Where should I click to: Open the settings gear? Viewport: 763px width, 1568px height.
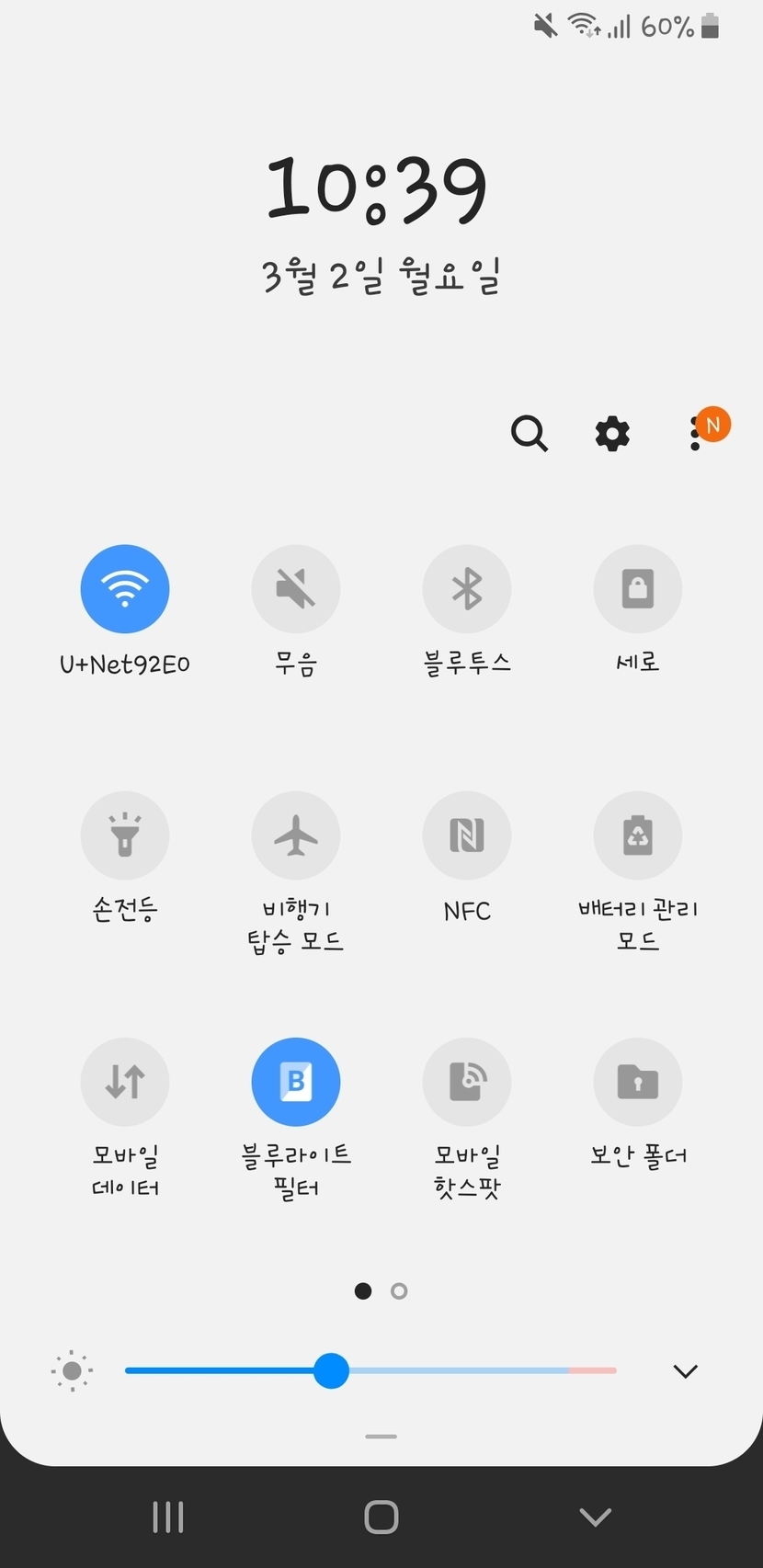coord(612,433)
